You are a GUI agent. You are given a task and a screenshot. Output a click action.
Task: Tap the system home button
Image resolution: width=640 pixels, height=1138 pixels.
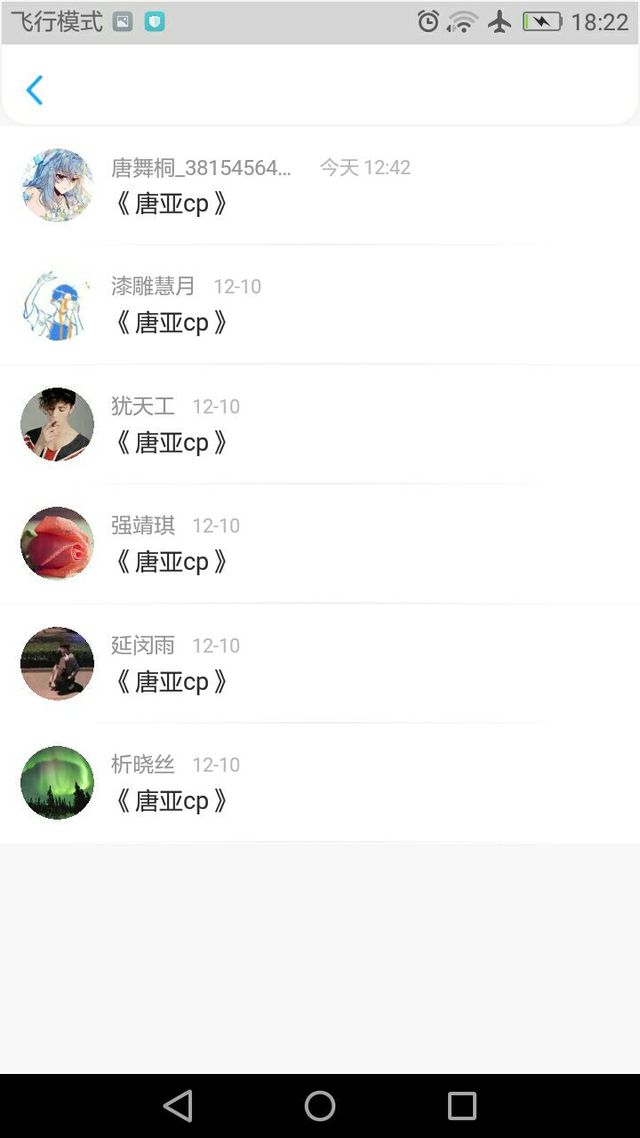[x=320, y=1105]
